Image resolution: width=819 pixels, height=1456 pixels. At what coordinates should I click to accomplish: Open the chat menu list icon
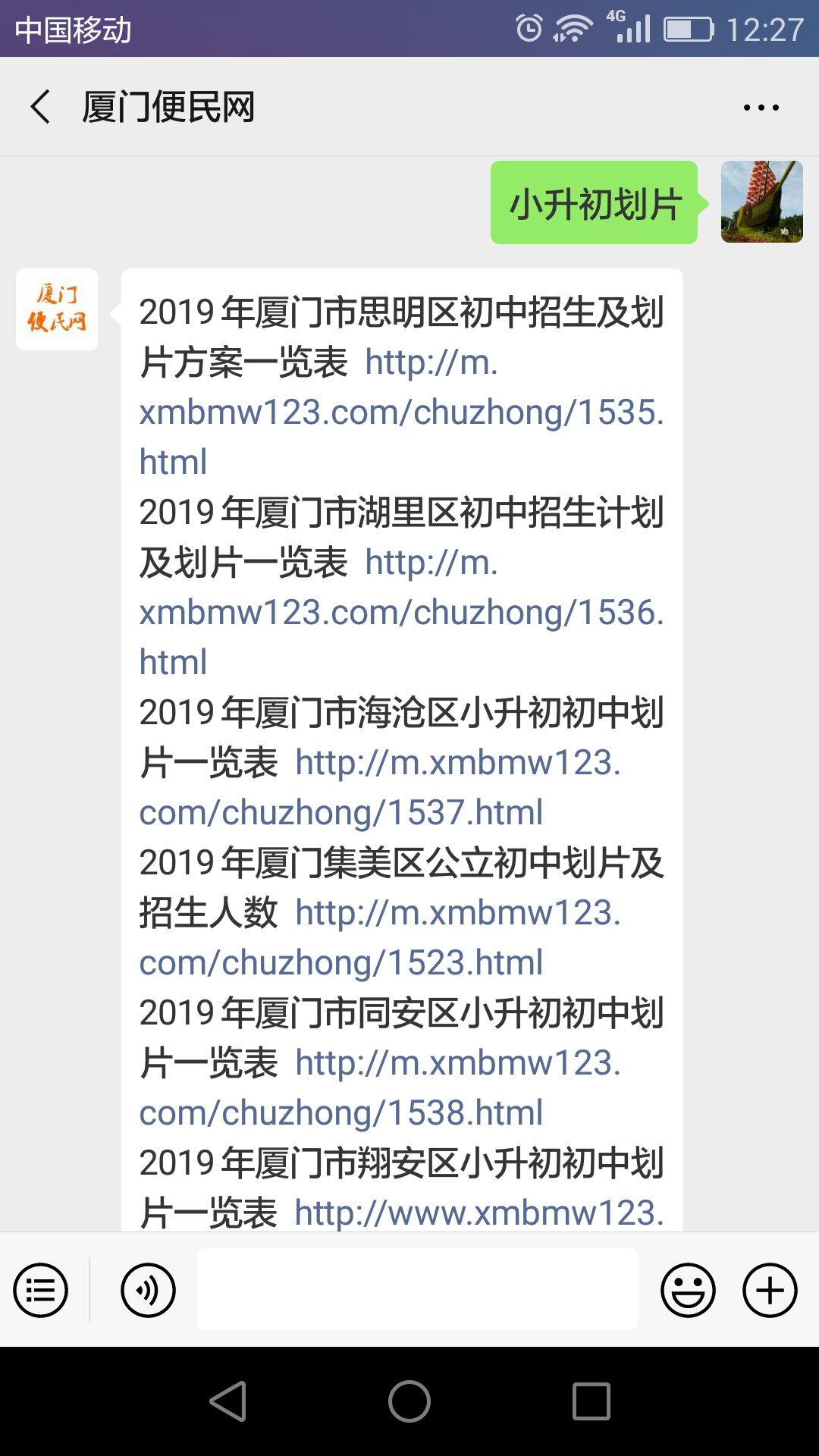coord(40,1289)
